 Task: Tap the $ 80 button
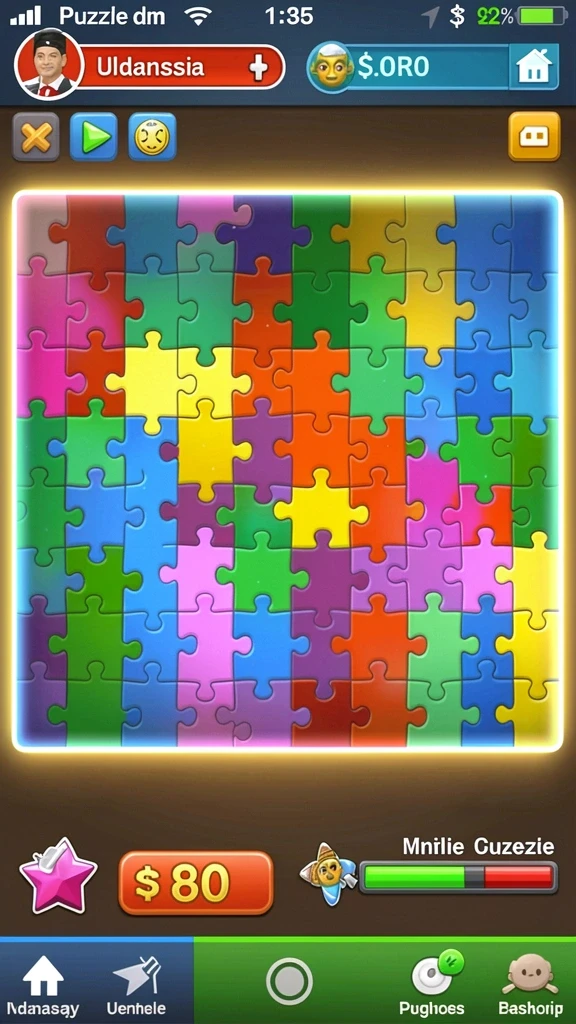click(x=195, y=883)
